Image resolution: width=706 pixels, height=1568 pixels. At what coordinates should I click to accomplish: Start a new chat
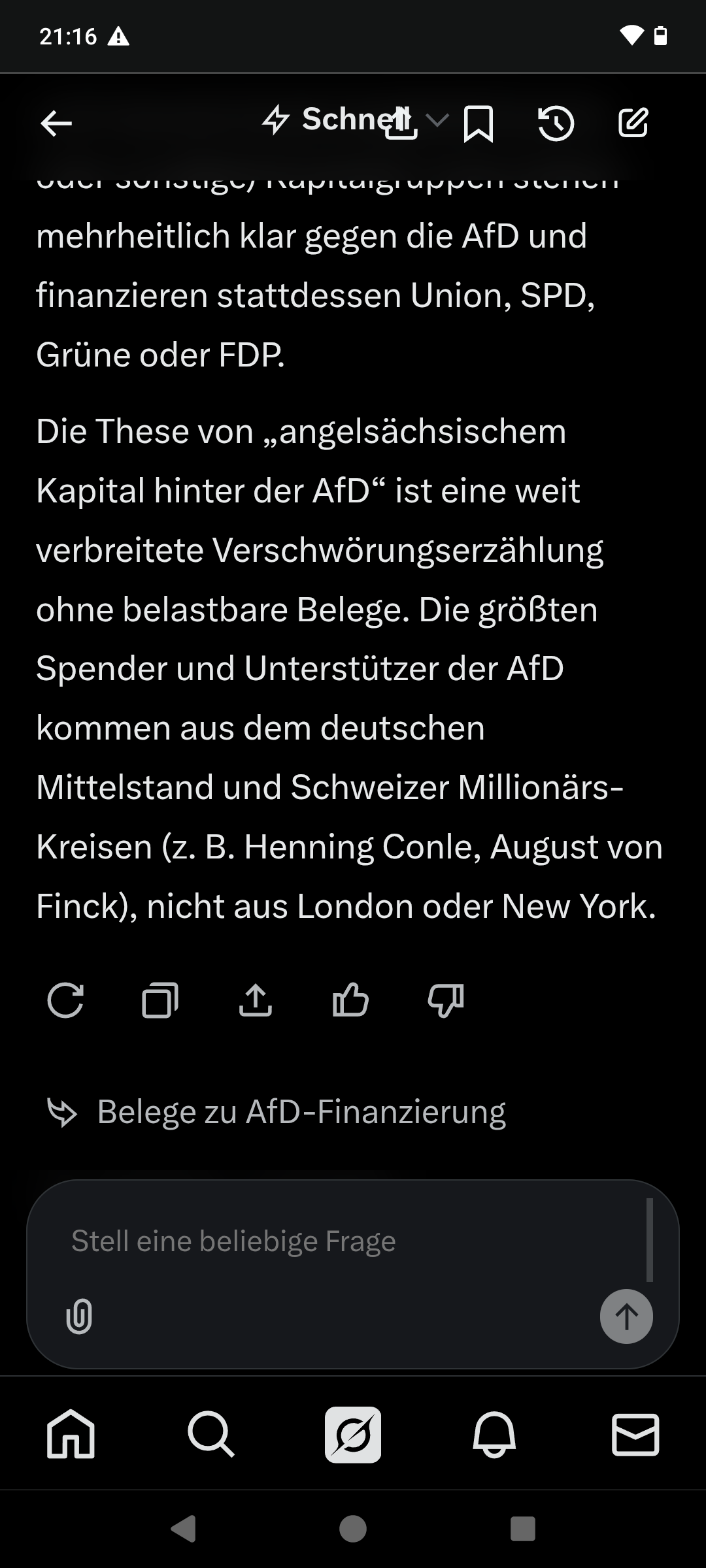(633, 123)
